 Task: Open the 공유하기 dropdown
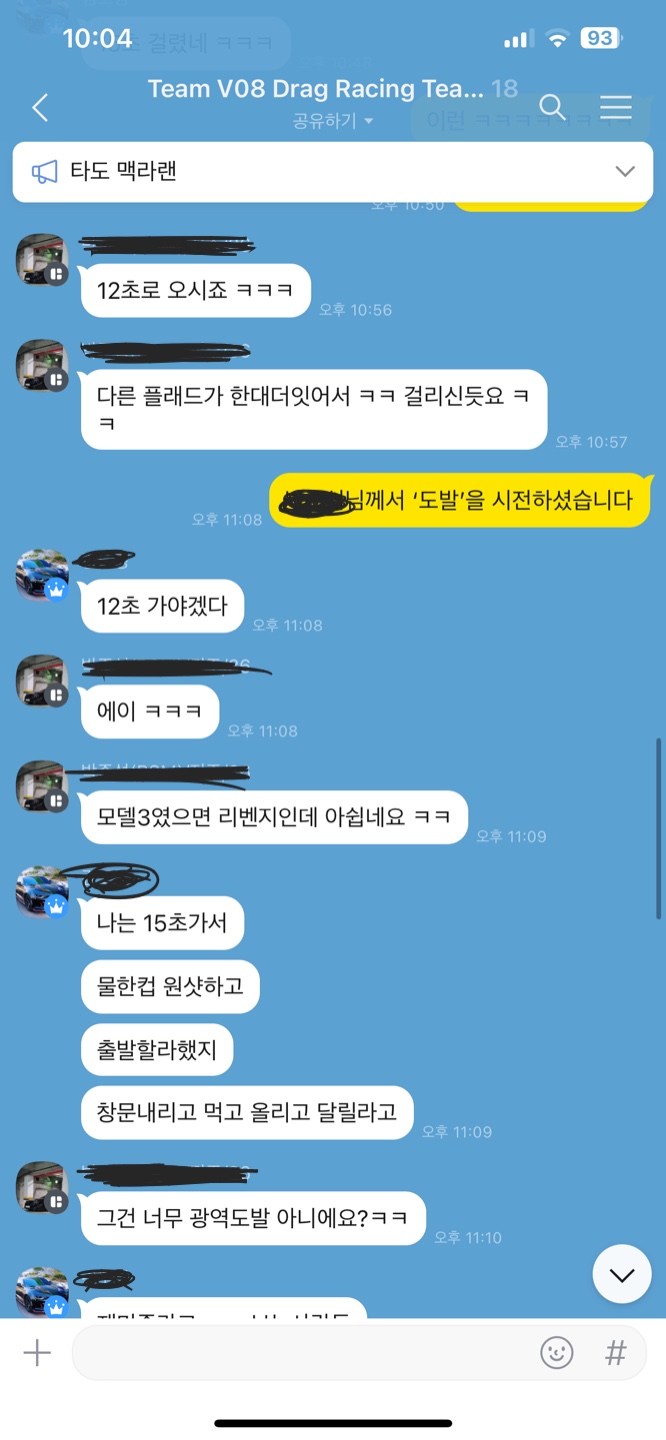click(332, 121)
